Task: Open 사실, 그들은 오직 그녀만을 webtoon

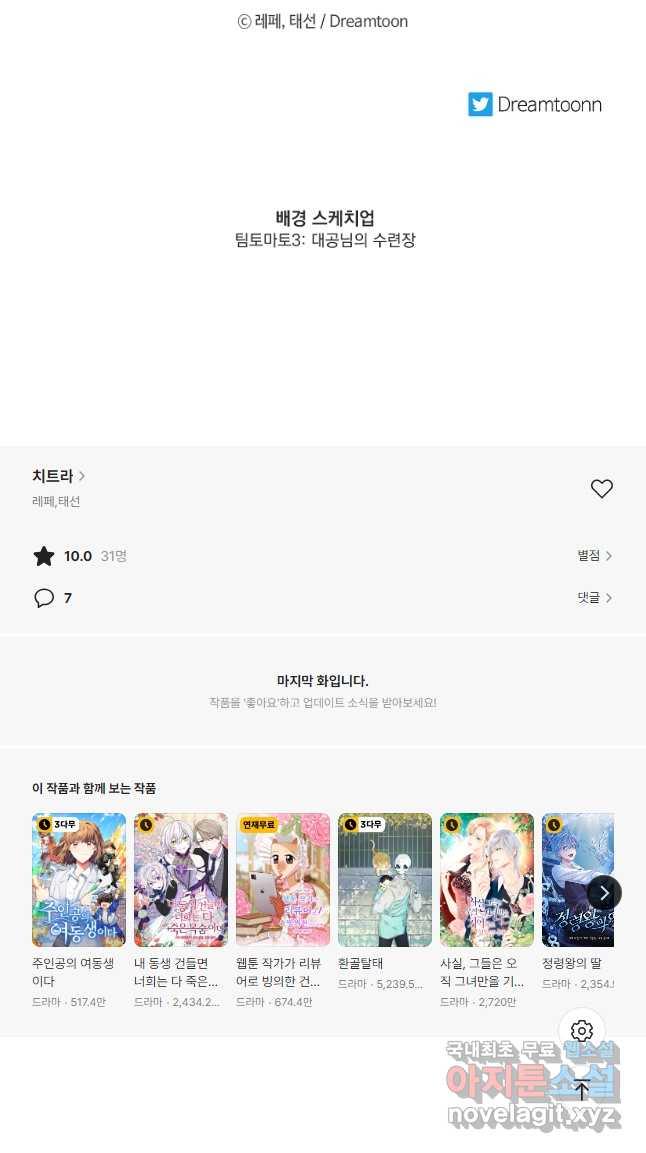Action: (x=487, y=880)
